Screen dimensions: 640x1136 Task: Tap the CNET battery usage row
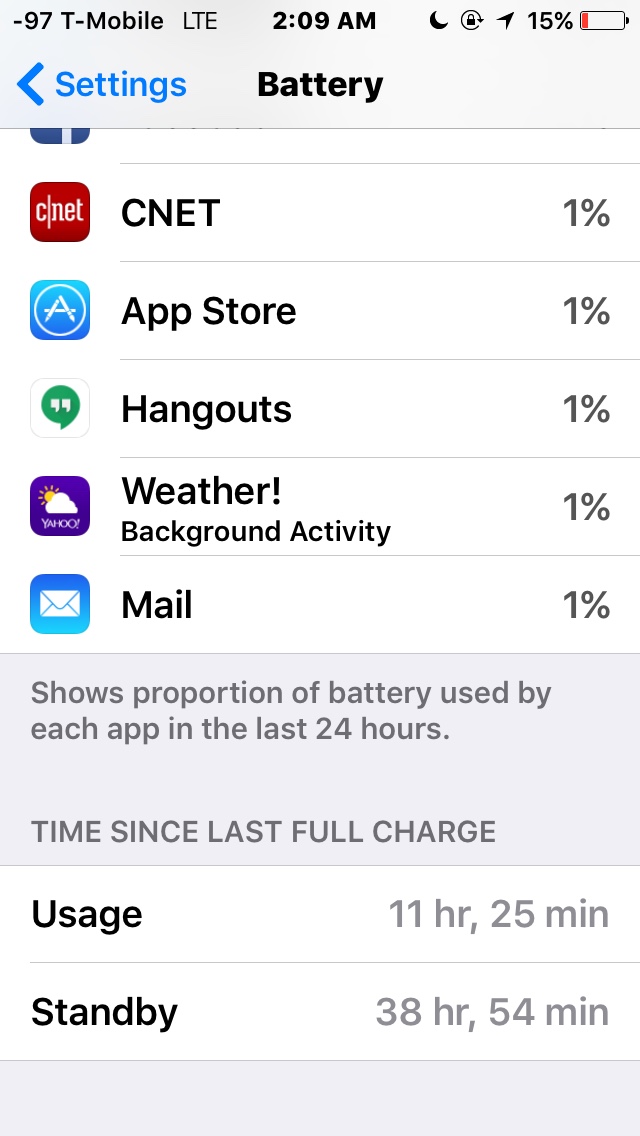coord(320,212)
